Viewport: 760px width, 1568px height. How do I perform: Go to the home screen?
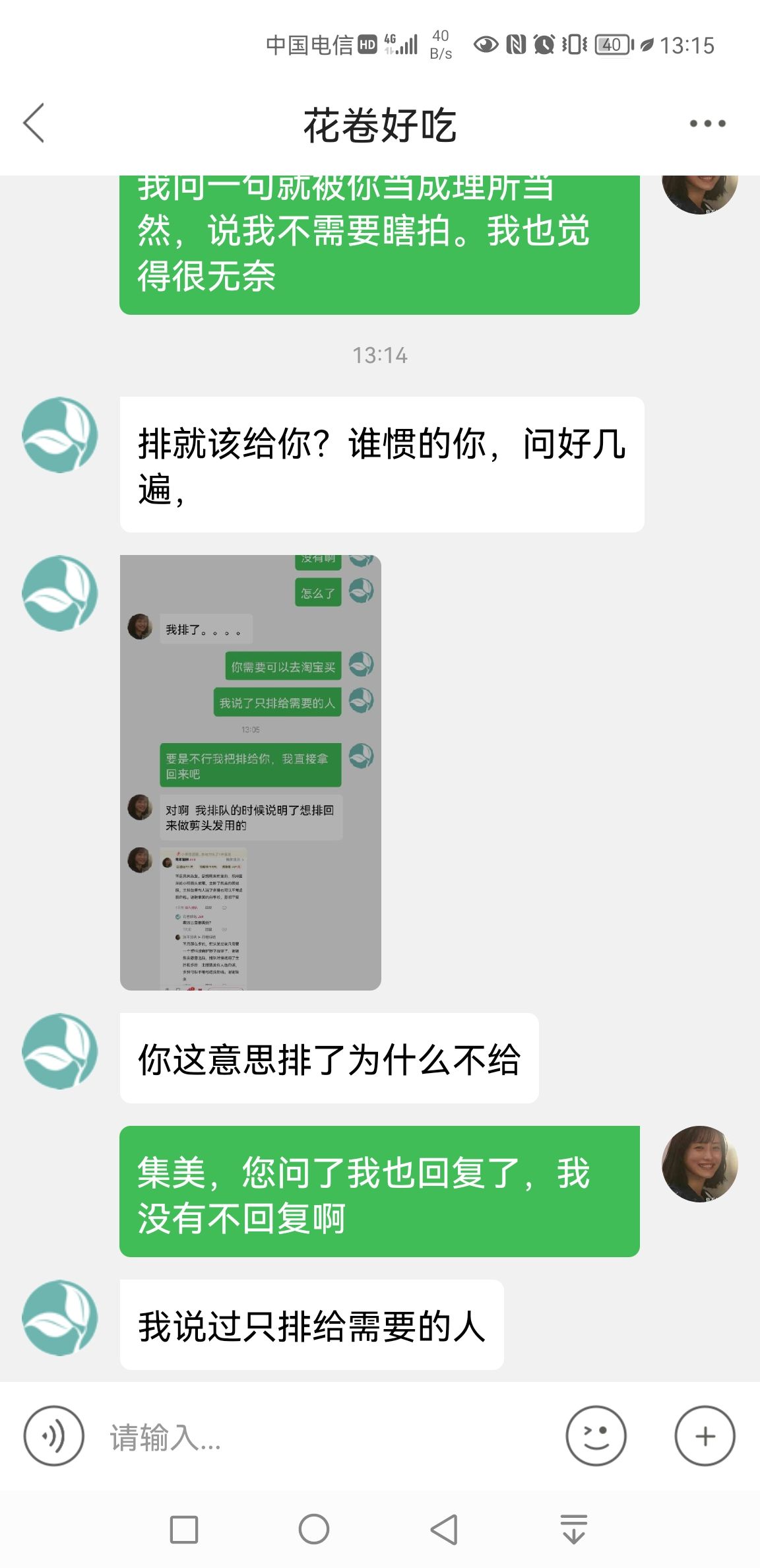(314, 1529)
